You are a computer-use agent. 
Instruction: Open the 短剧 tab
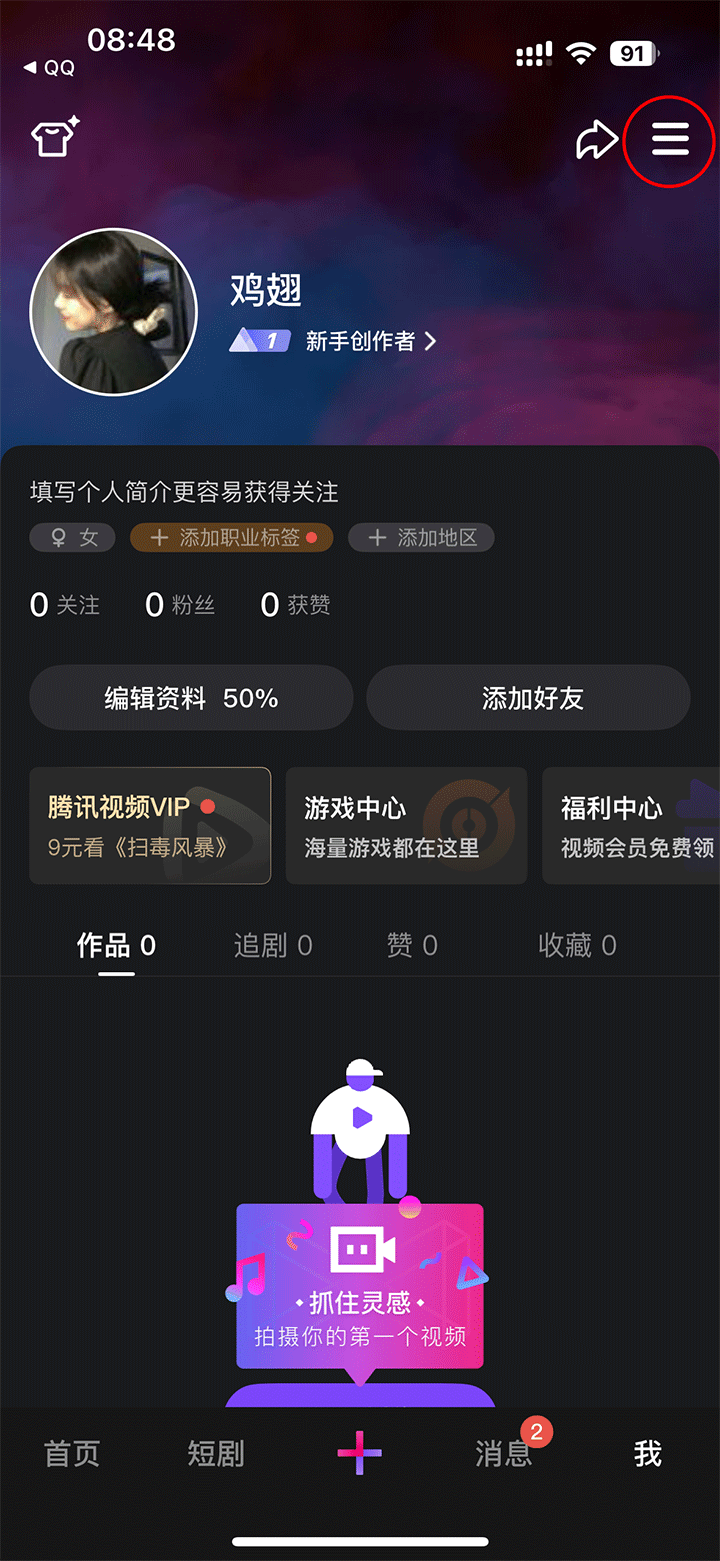coord(216,1454)
